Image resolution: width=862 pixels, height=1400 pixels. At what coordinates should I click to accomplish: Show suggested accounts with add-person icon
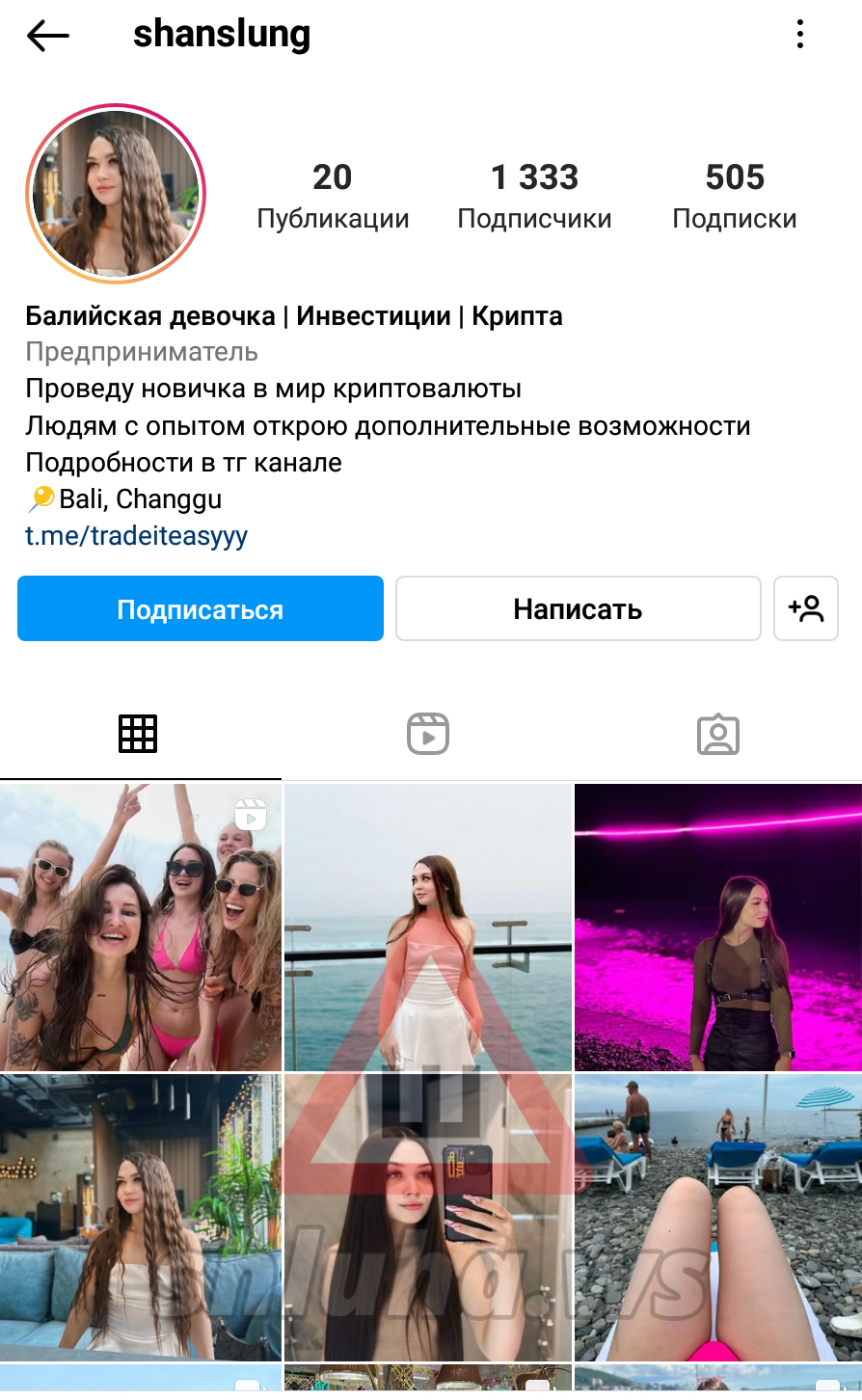pyautogui.click(x=805, y=608)
